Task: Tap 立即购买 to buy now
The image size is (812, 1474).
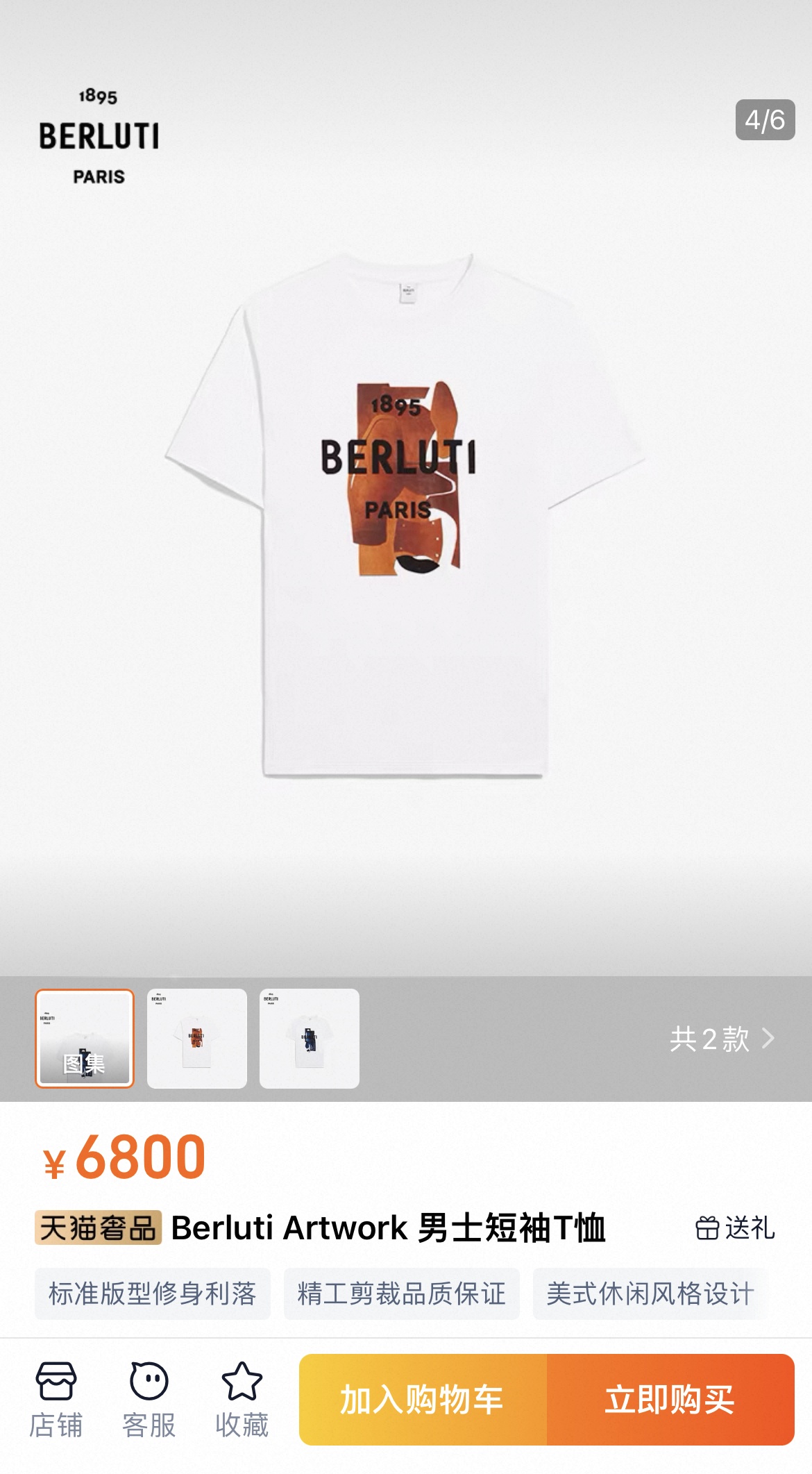Action: click(x=670, y=1399)
